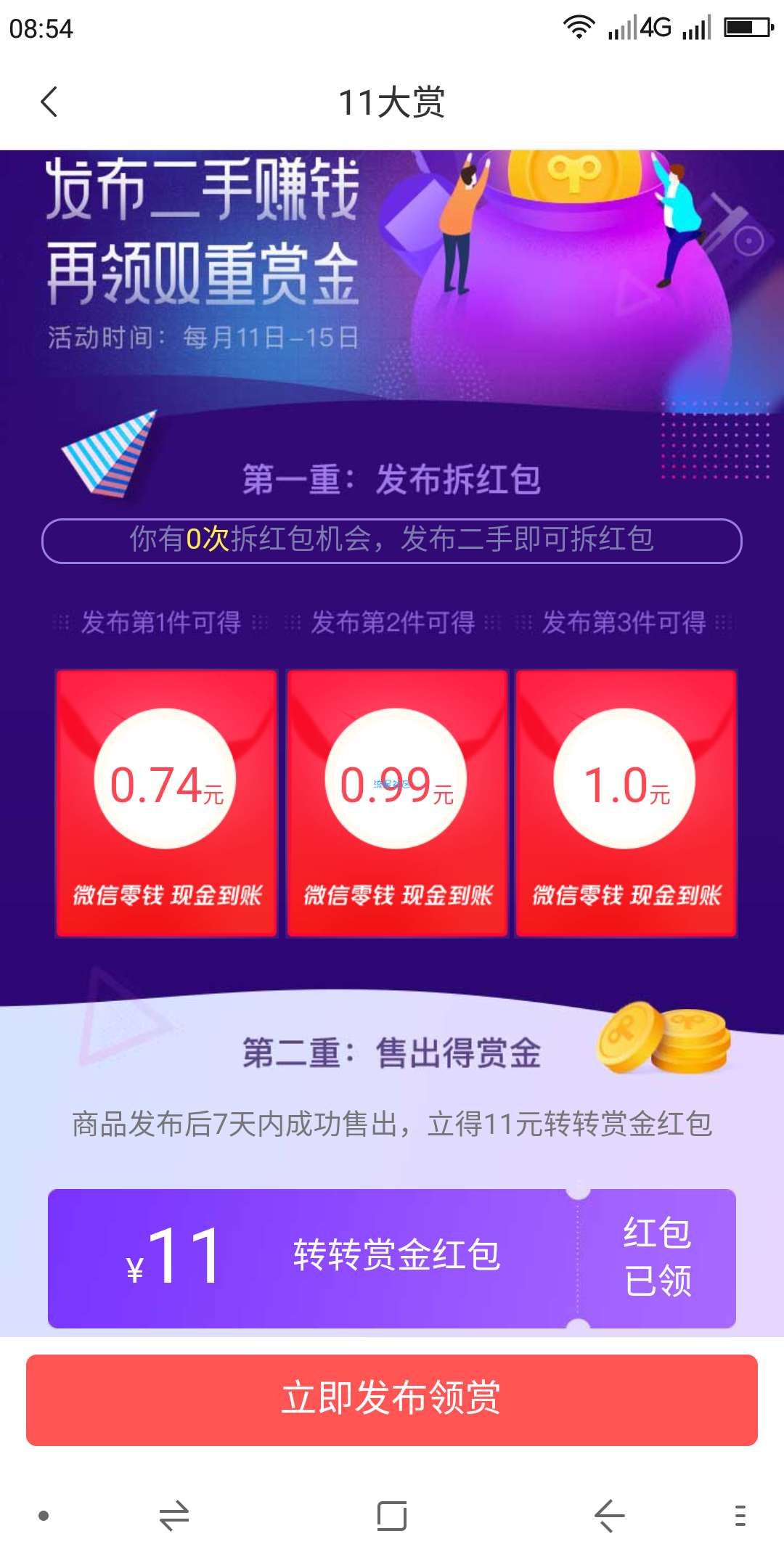Open the 0.74元 red envelope

[166, 802]
